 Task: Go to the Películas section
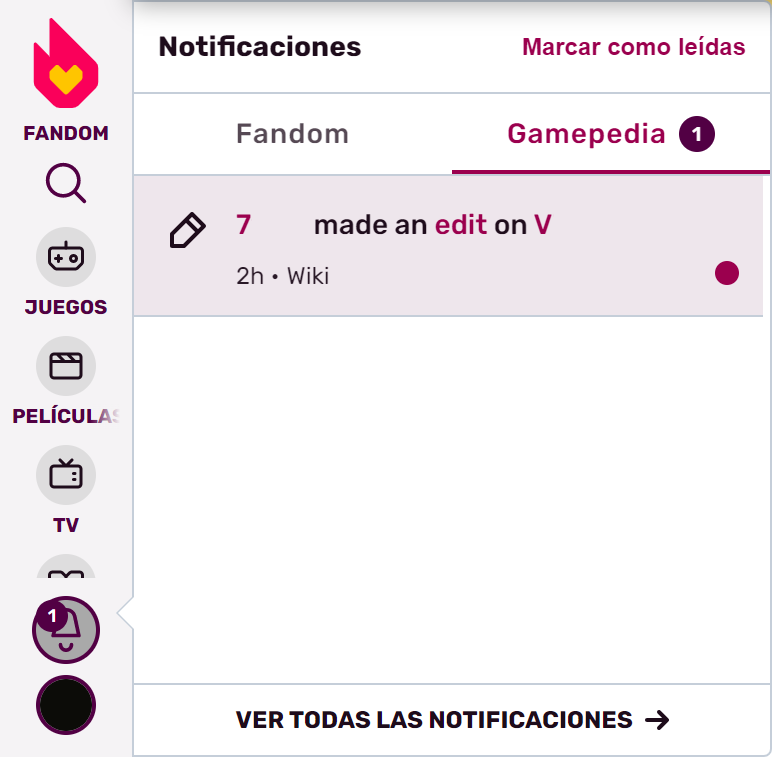pos(66,380)
